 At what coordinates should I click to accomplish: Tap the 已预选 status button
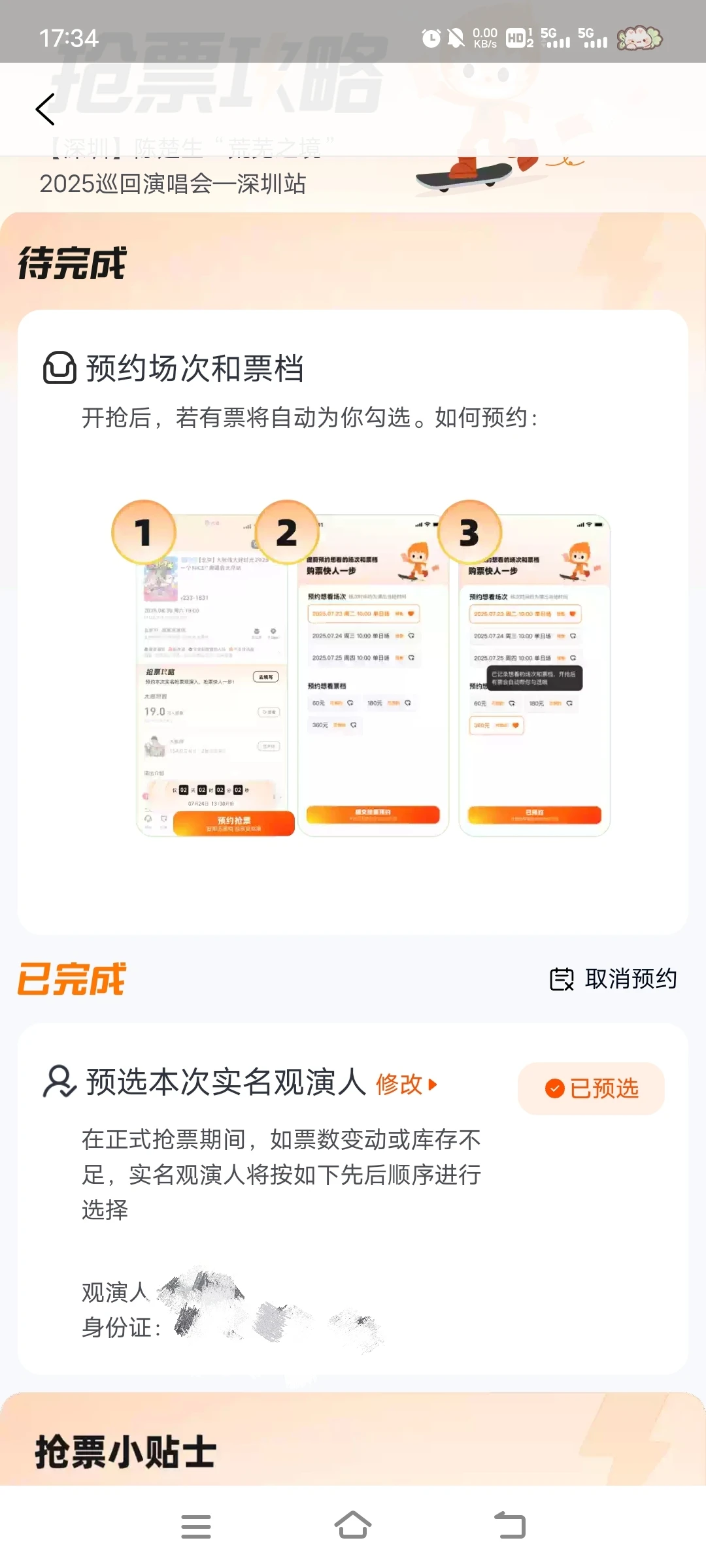[591, 1088]
